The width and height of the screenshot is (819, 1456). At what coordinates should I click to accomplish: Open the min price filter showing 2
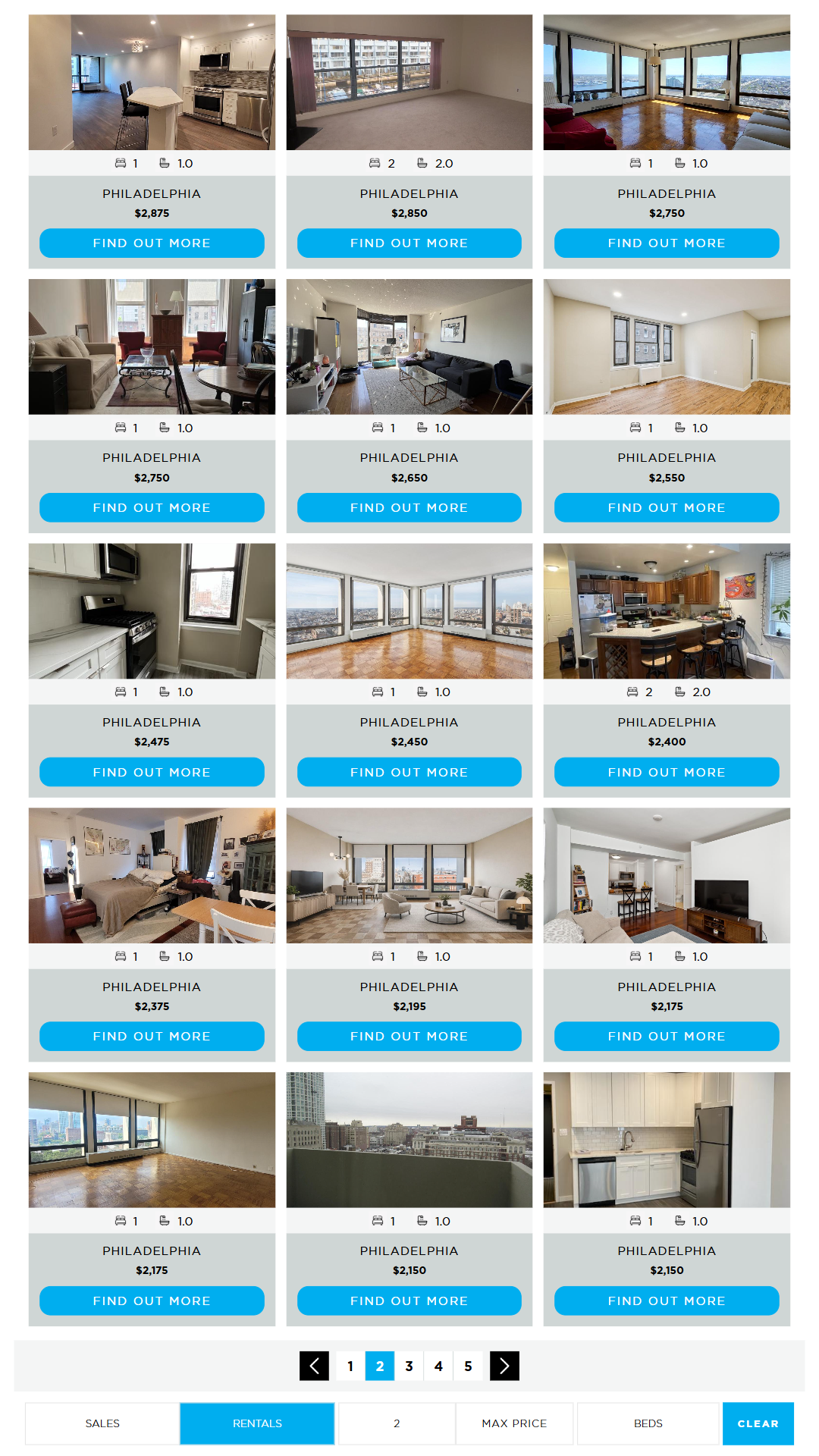point(396,1423)
